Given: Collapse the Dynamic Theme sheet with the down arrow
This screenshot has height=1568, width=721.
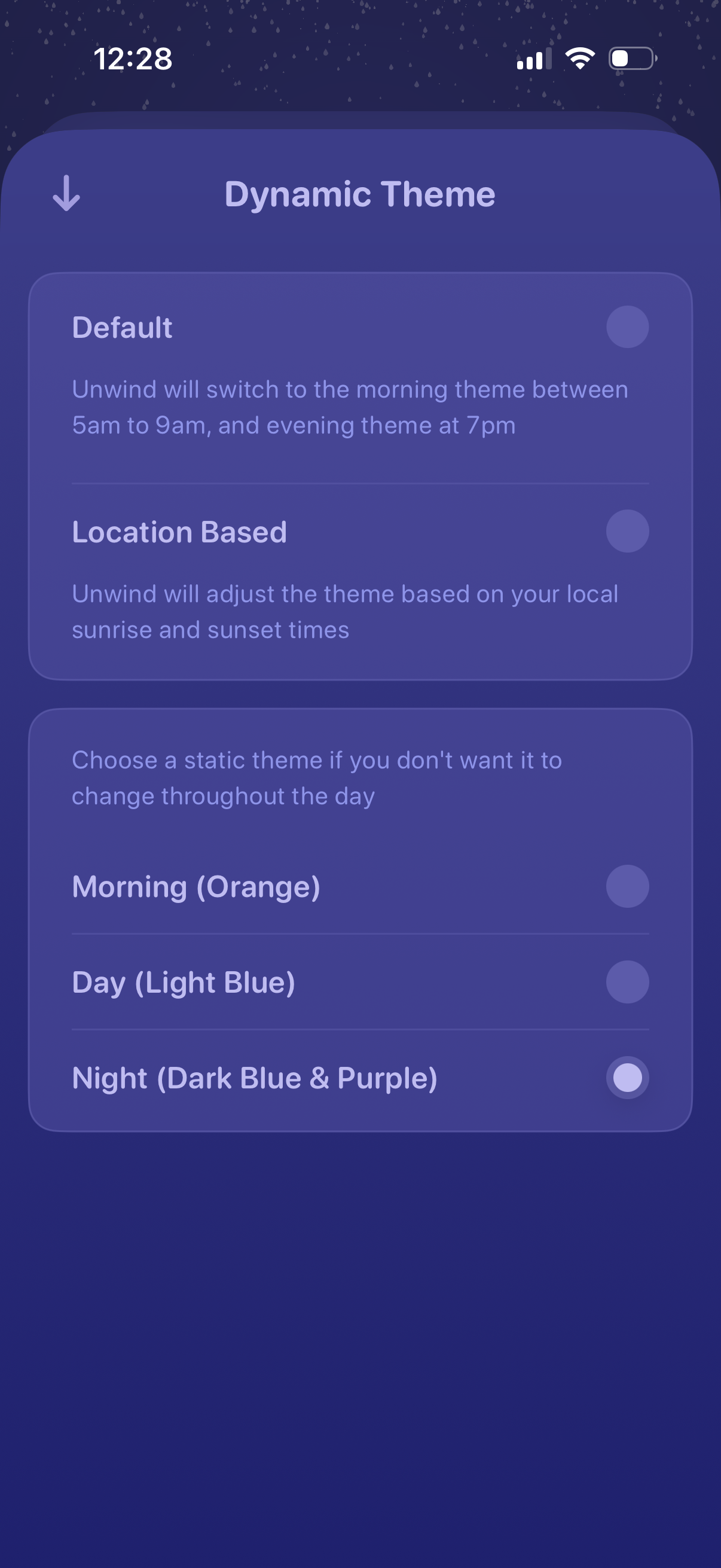Looking at the screenshot, I should click(66, 195).
